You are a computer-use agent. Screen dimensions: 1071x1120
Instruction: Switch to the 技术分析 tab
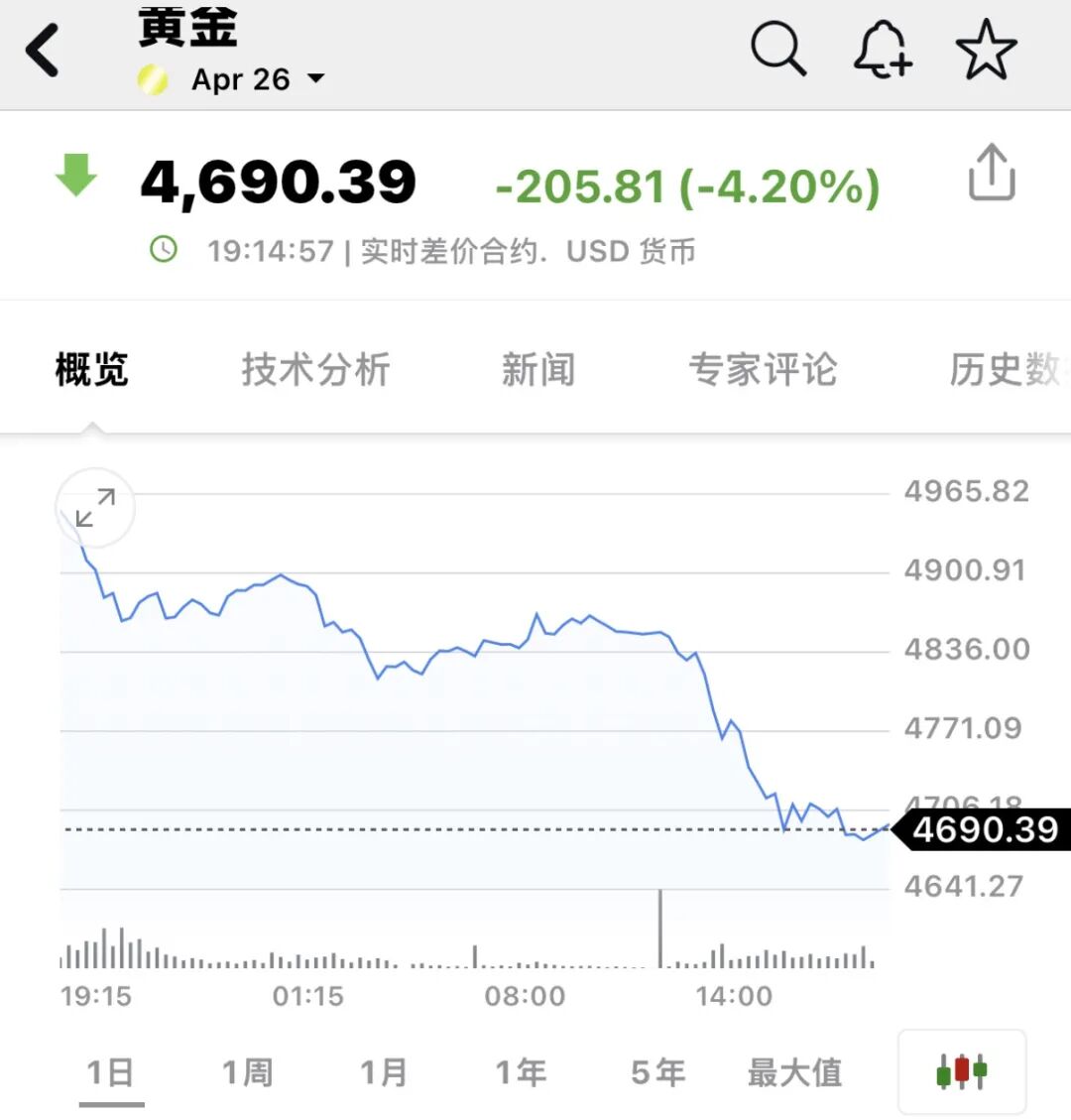(x=315, y=370)
